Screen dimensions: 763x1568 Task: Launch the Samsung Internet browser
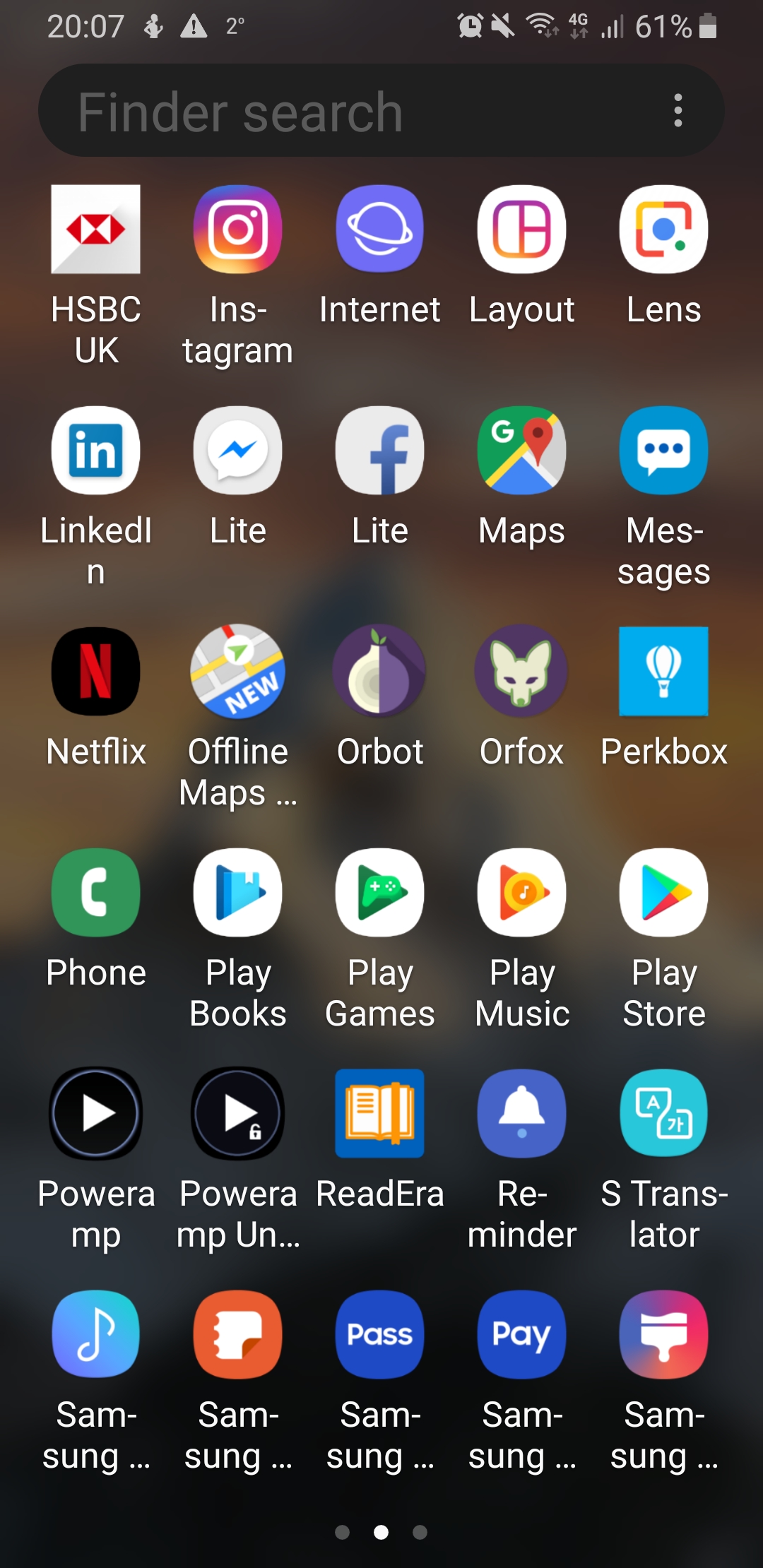click(380, 230)
